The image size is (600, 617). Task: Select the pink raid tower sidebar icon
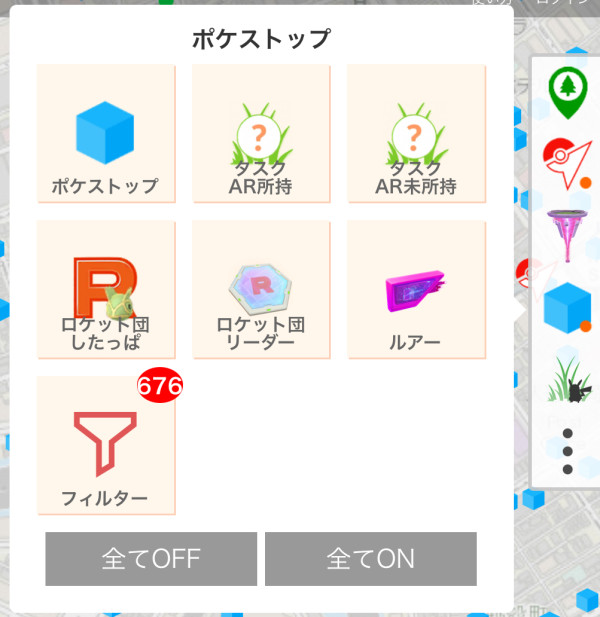(566, 236)
